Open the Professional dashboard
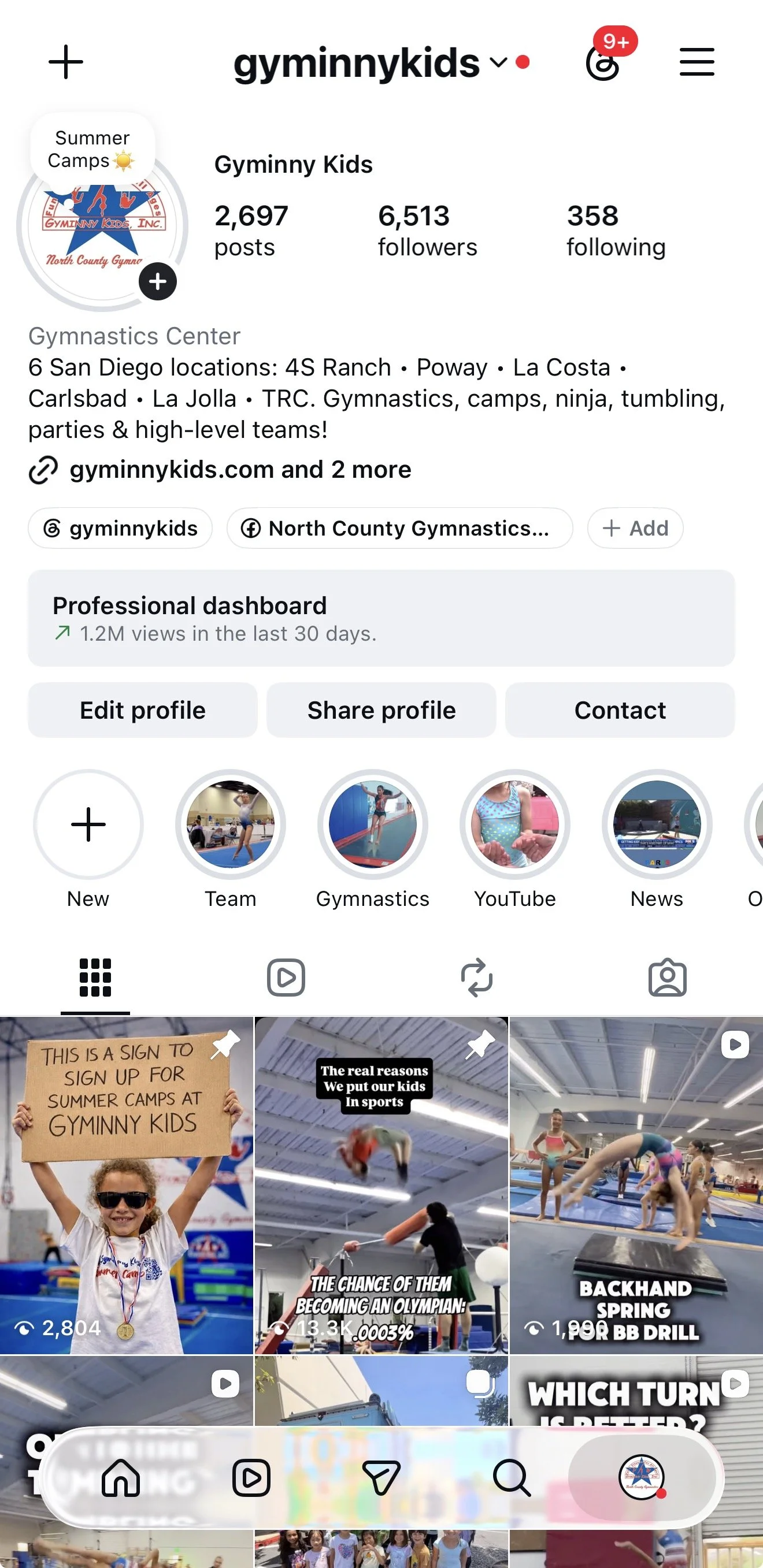Image resolution: width=763 pixels, height=1568 pixels. (x=381, y=618)
